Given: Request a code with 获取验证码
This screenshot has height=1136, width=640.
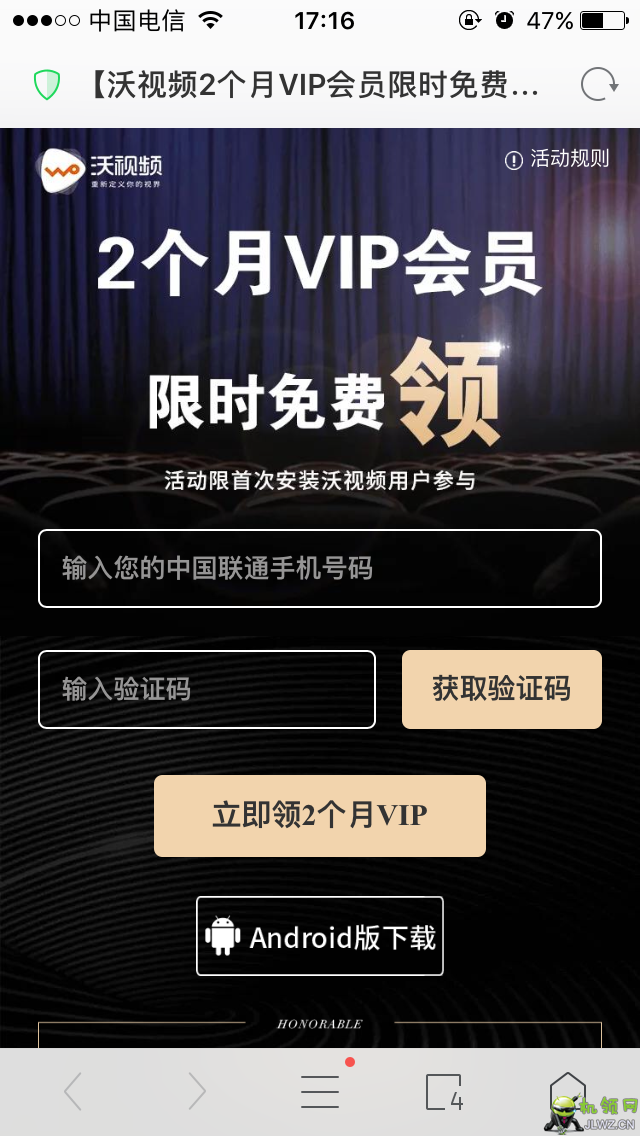Looking at the screenshot, I should tap(501, 689).
